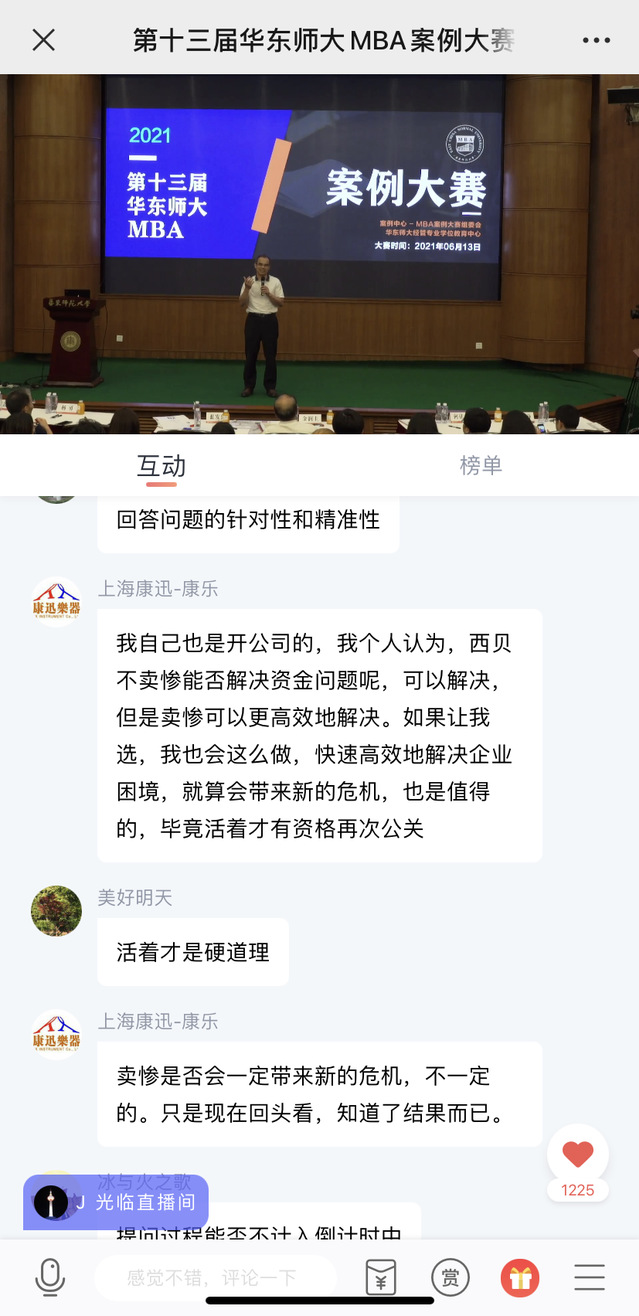Switch to the 榜单 tab
Screen dimensions: 639x1316
point(480,466)
